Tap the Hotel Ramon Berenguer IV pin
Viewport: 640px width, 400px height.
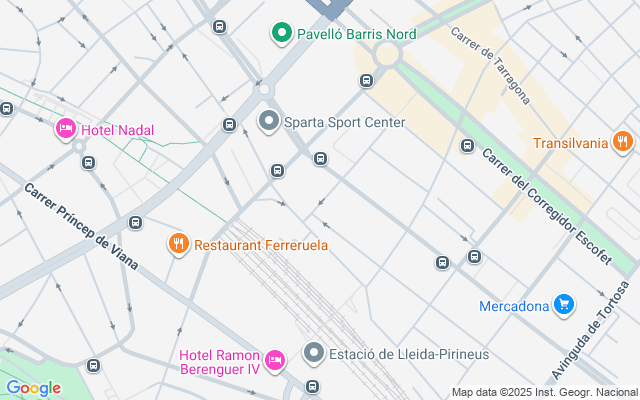[276, 359]
